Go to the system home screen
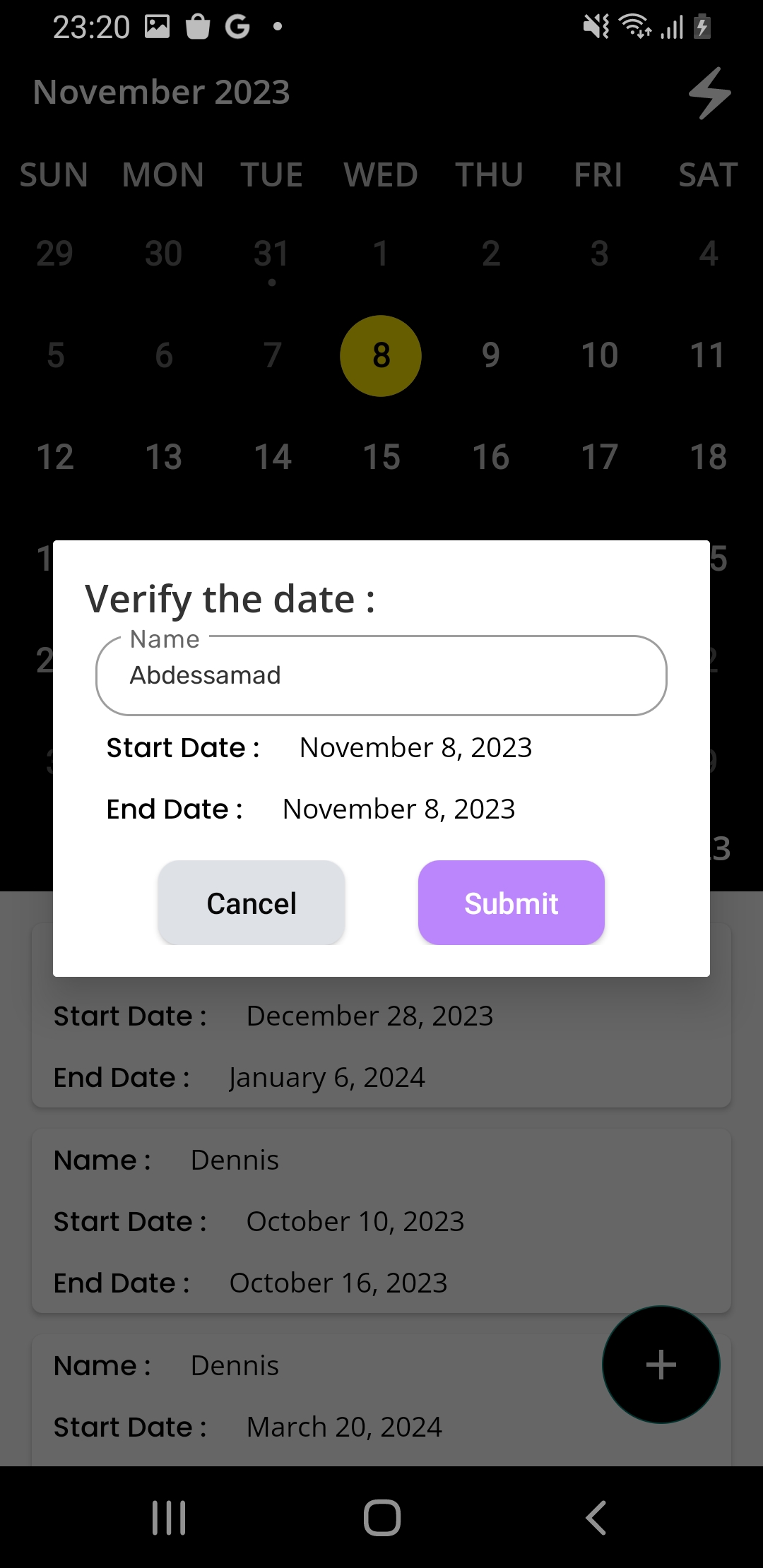Viewport: 763px width, 1568px height. pos(381,1517)
